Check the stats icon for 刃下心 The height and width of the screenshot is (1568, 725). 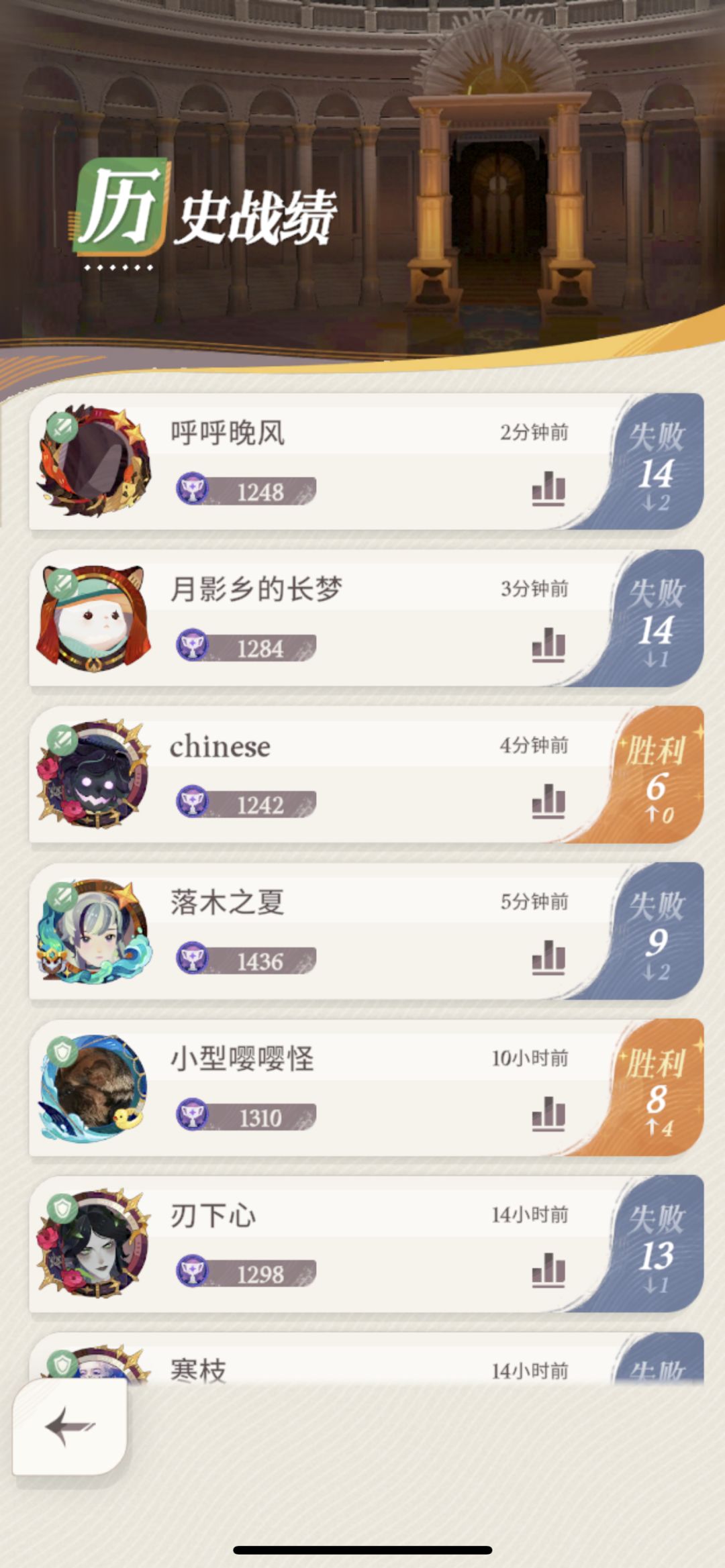548,1270
